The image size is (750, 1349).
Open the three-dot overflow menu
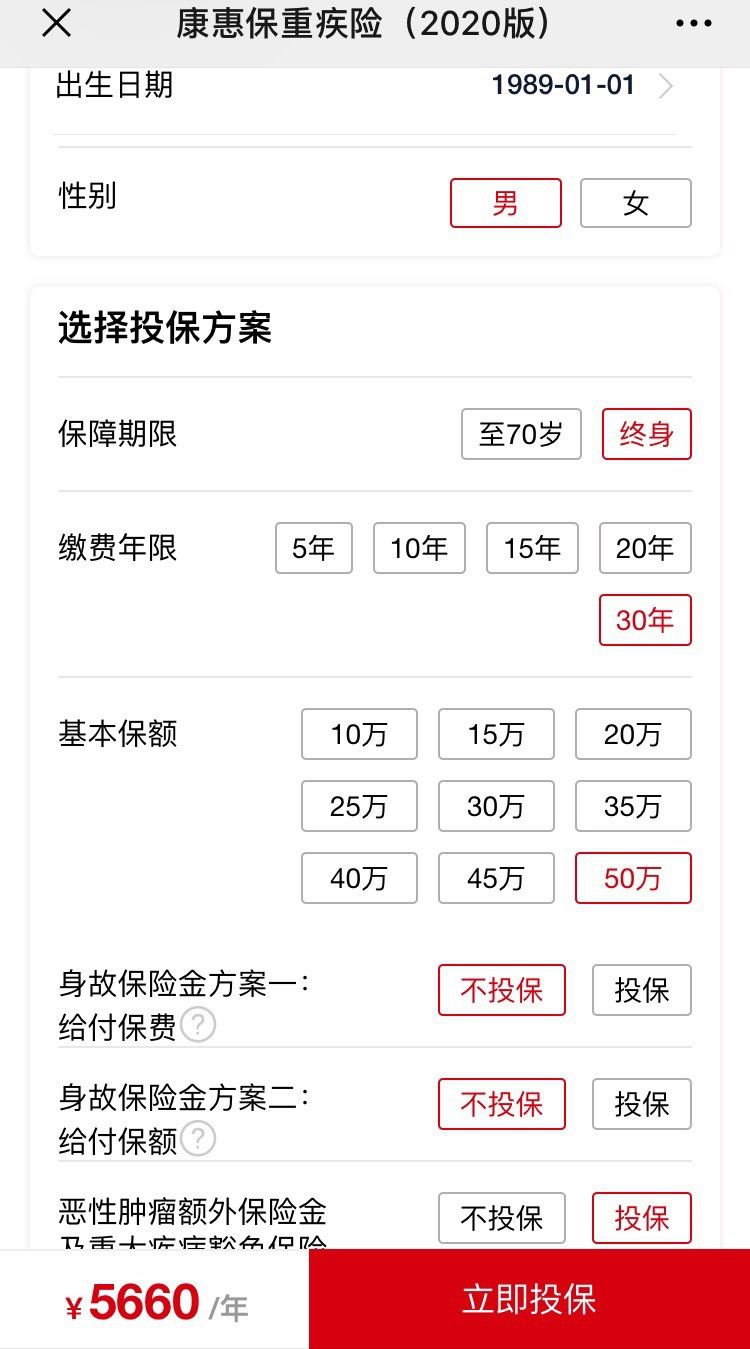[694, 24]
